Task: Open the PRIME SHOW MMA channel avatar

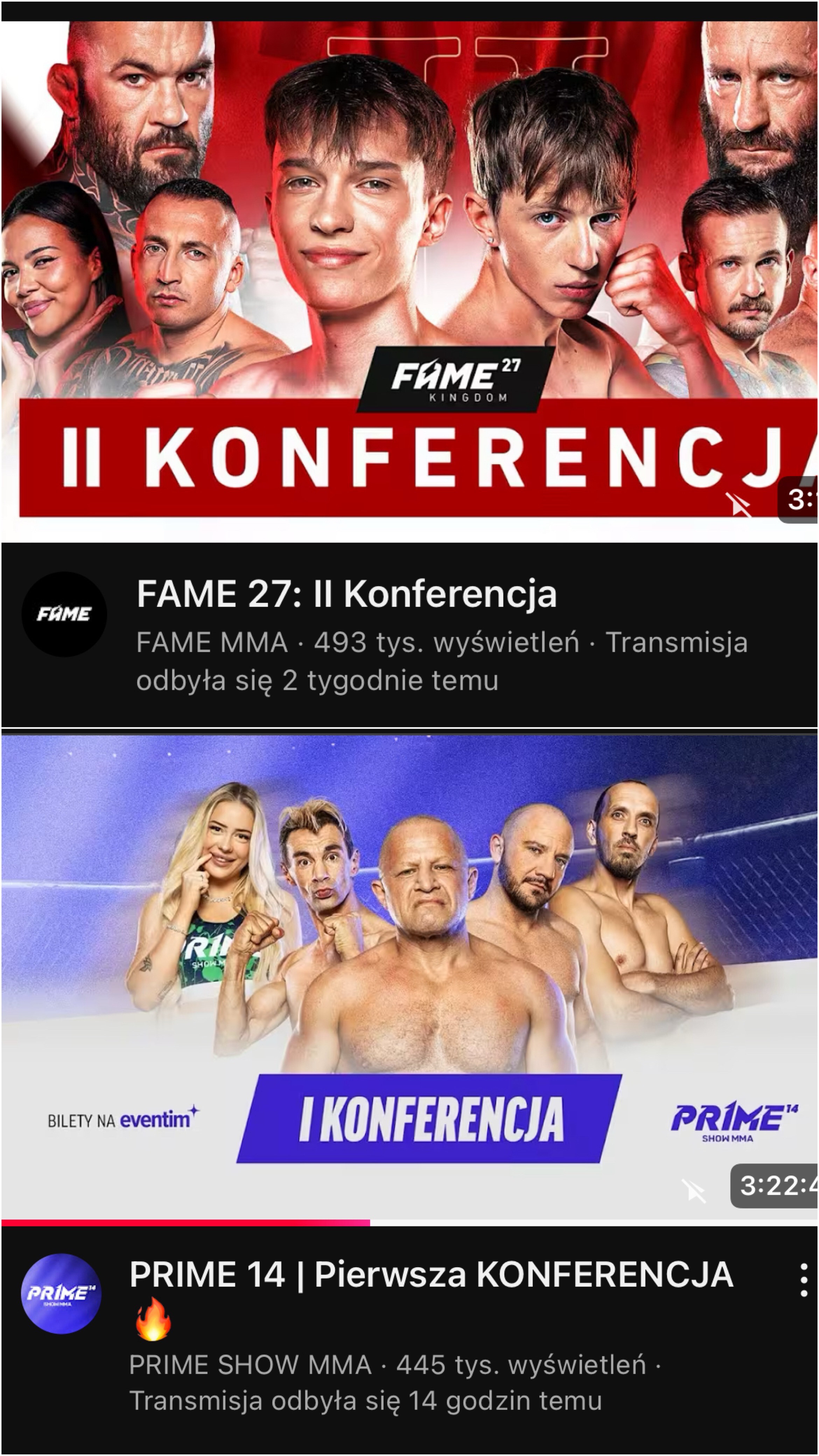Action: point(61,1293)
